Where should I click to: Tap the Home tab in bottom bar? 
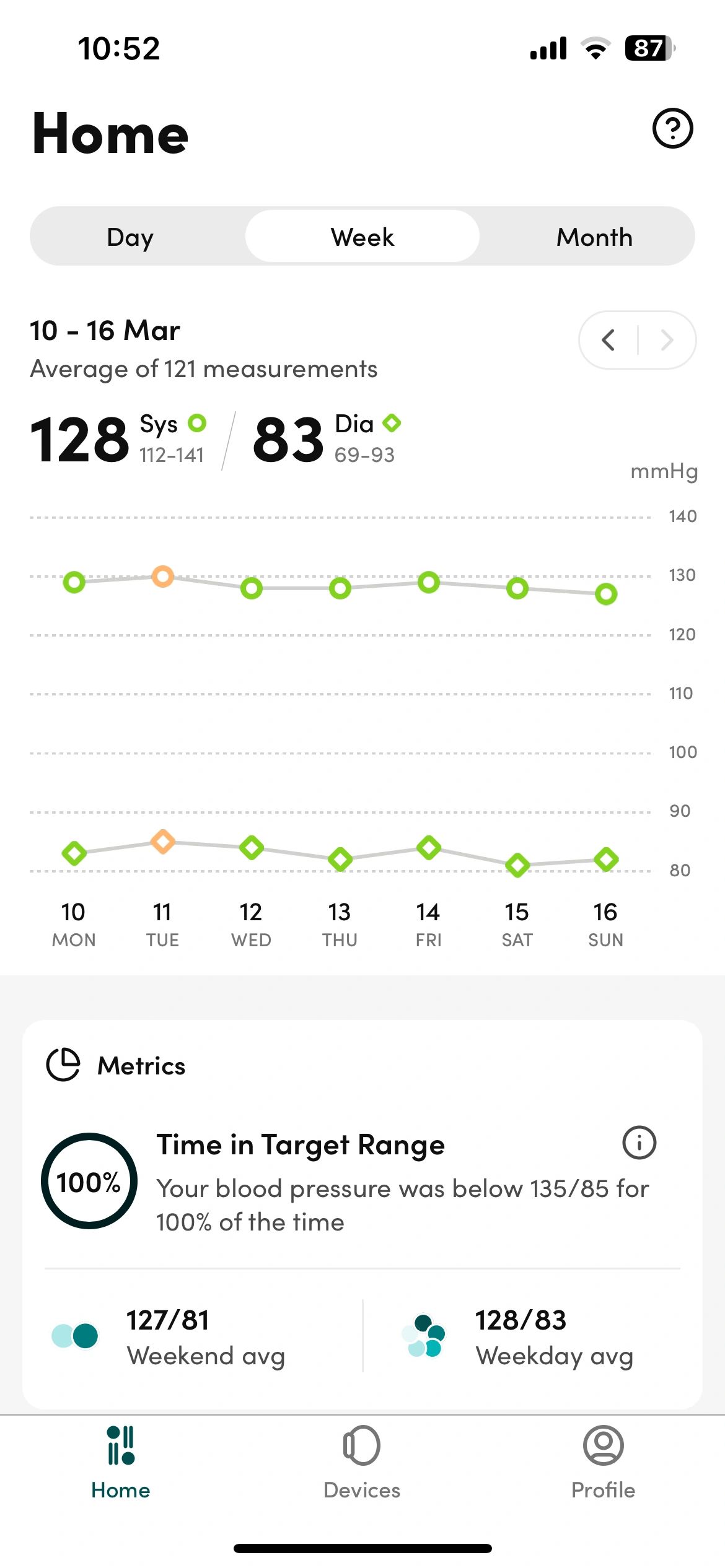[x=121, y=1463]
